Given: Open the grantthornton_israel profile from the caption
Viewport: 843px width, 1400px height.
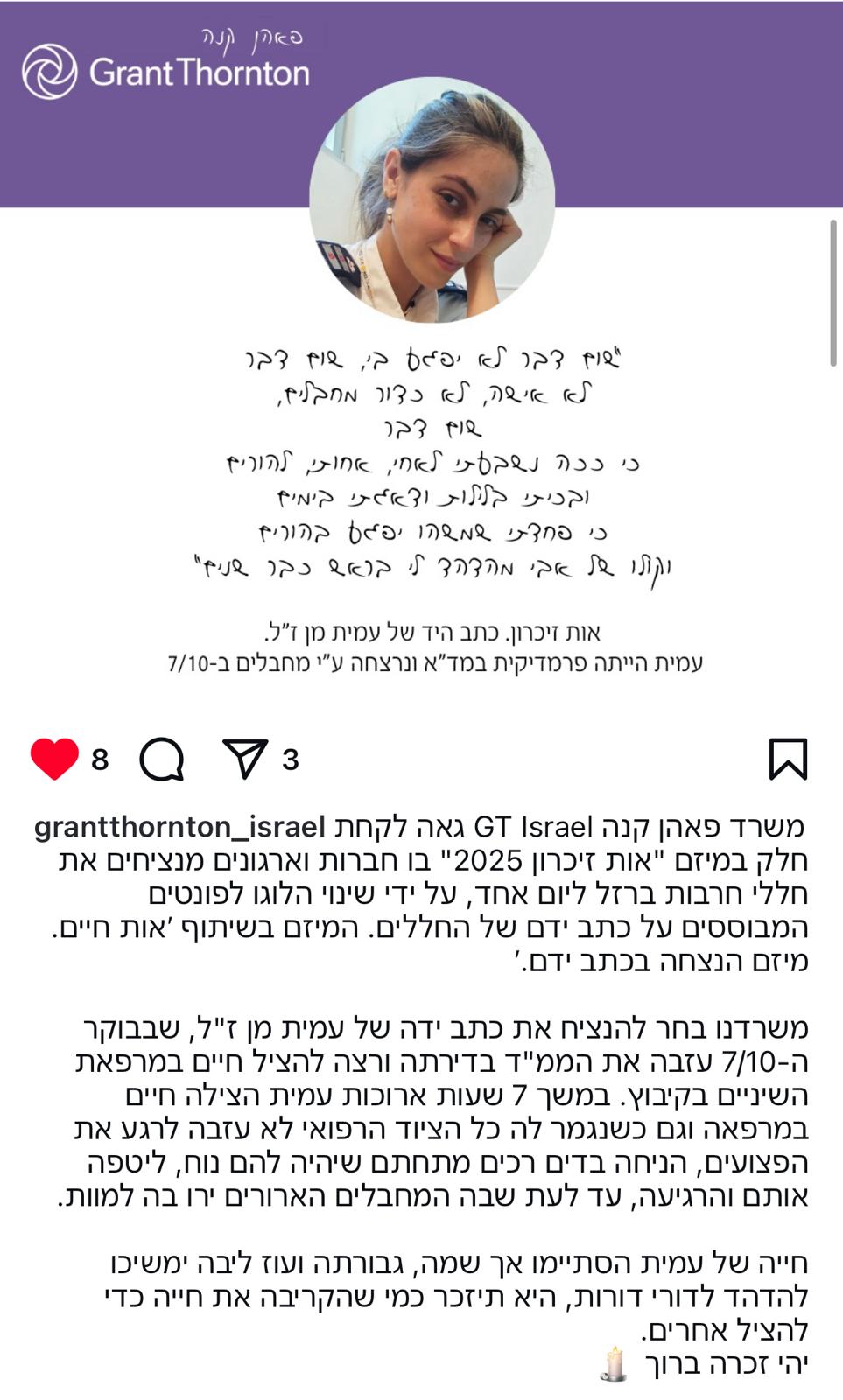Looking at the screenshot, I should [179, 827].
